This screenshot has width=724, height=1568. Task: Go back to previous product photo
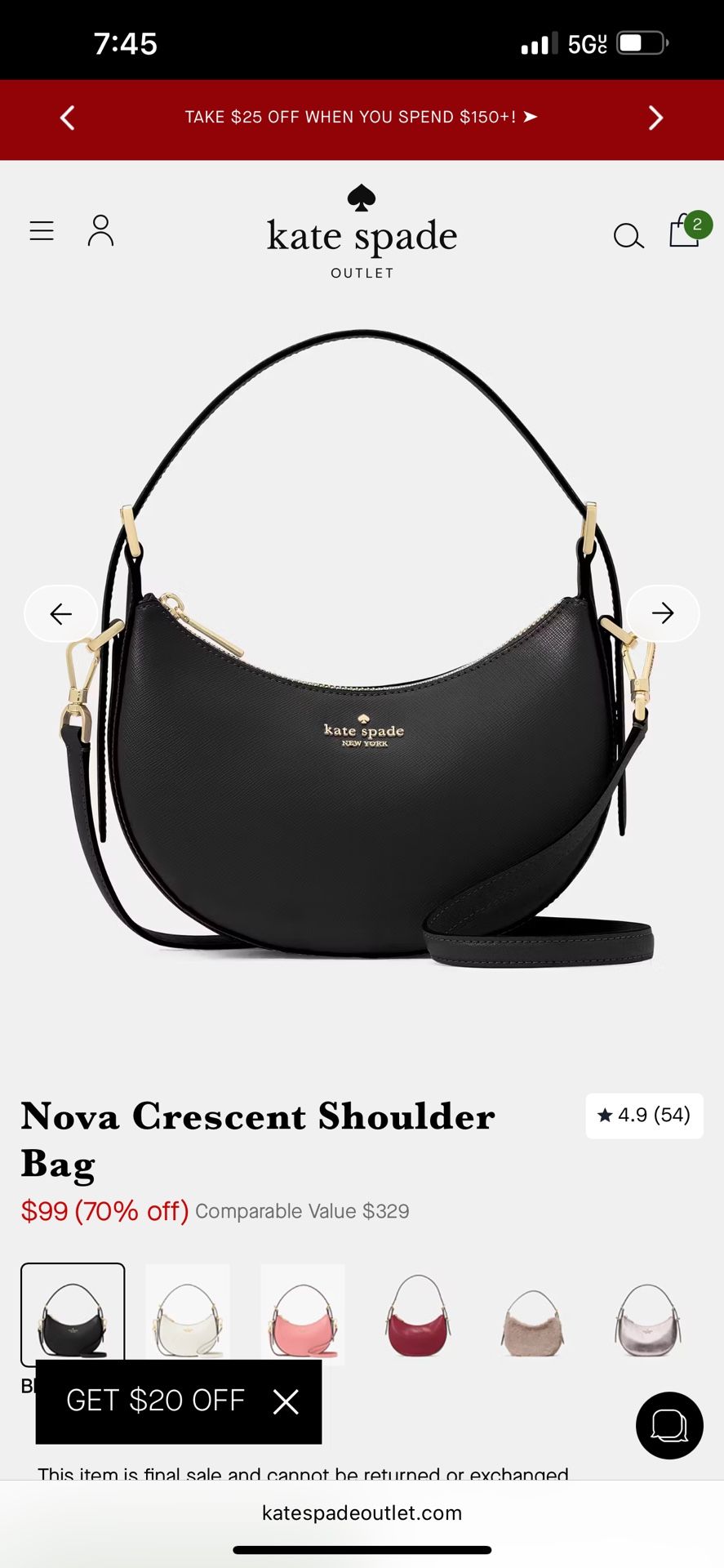pos(60,612)
